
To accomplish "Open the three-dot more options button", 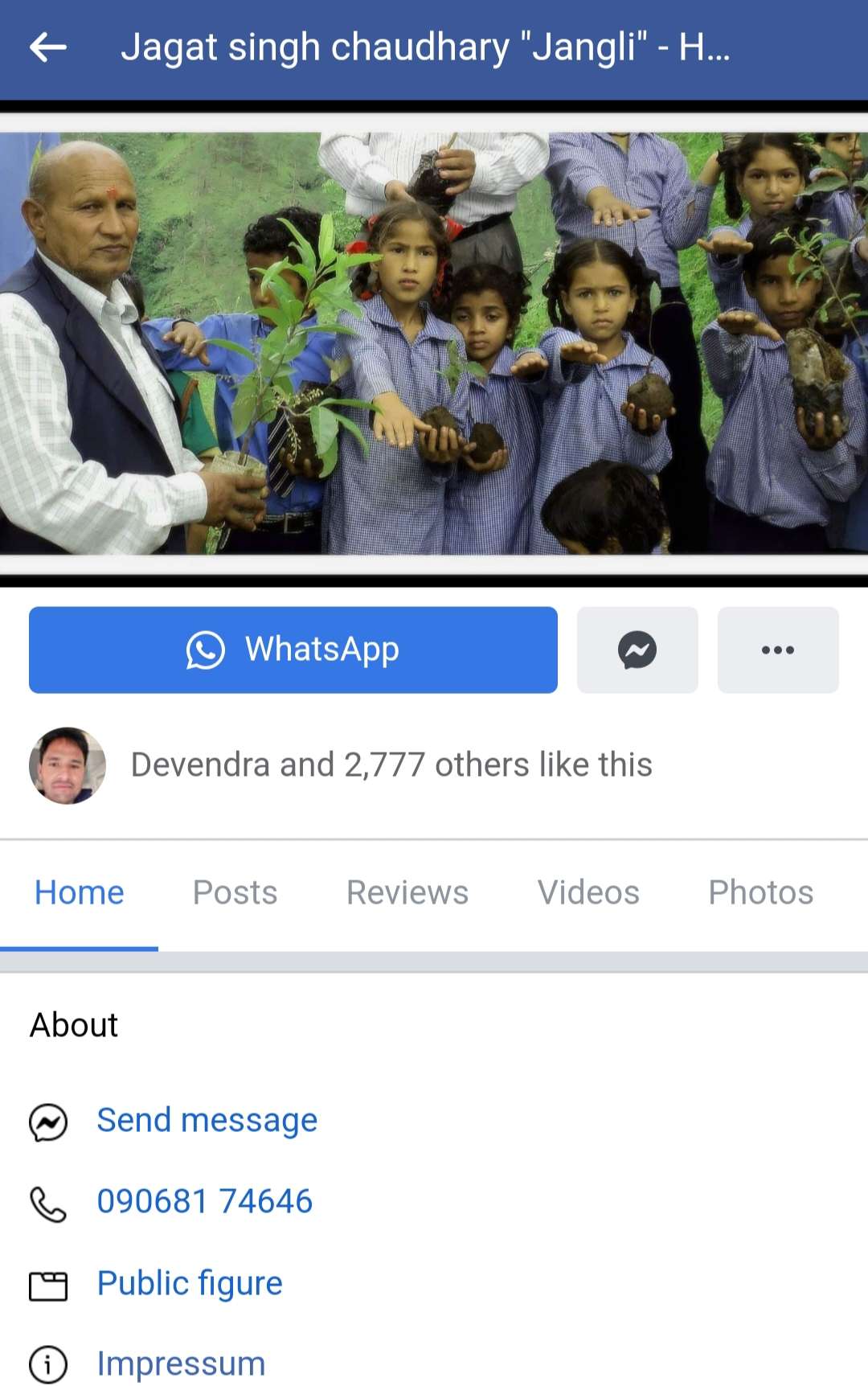I will click(x=777, y=650).
